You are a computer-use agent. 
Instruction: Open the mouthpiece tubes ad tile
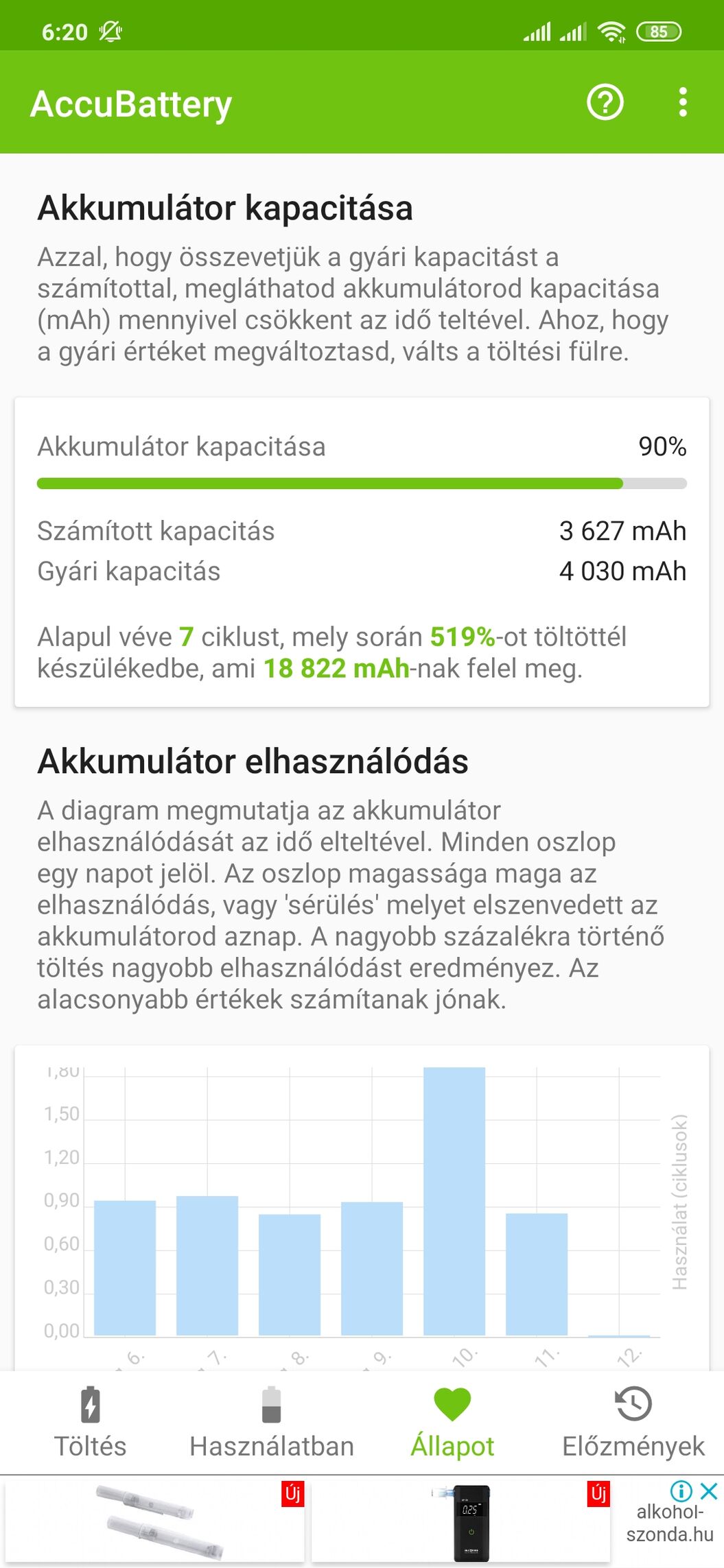coord(155,1523)
